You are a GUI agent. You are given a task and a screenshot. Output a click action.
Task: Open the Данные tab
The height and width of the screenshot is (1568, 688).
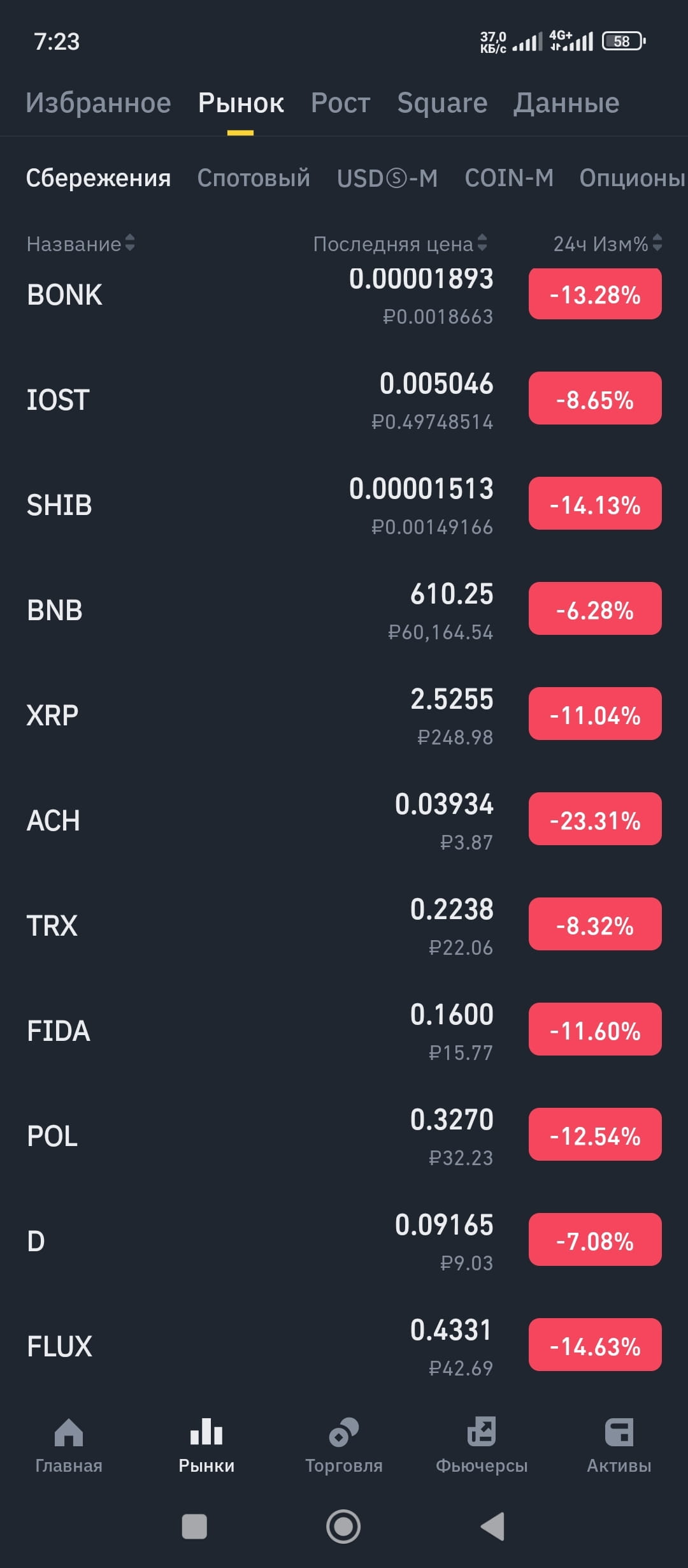coord(566,103)
